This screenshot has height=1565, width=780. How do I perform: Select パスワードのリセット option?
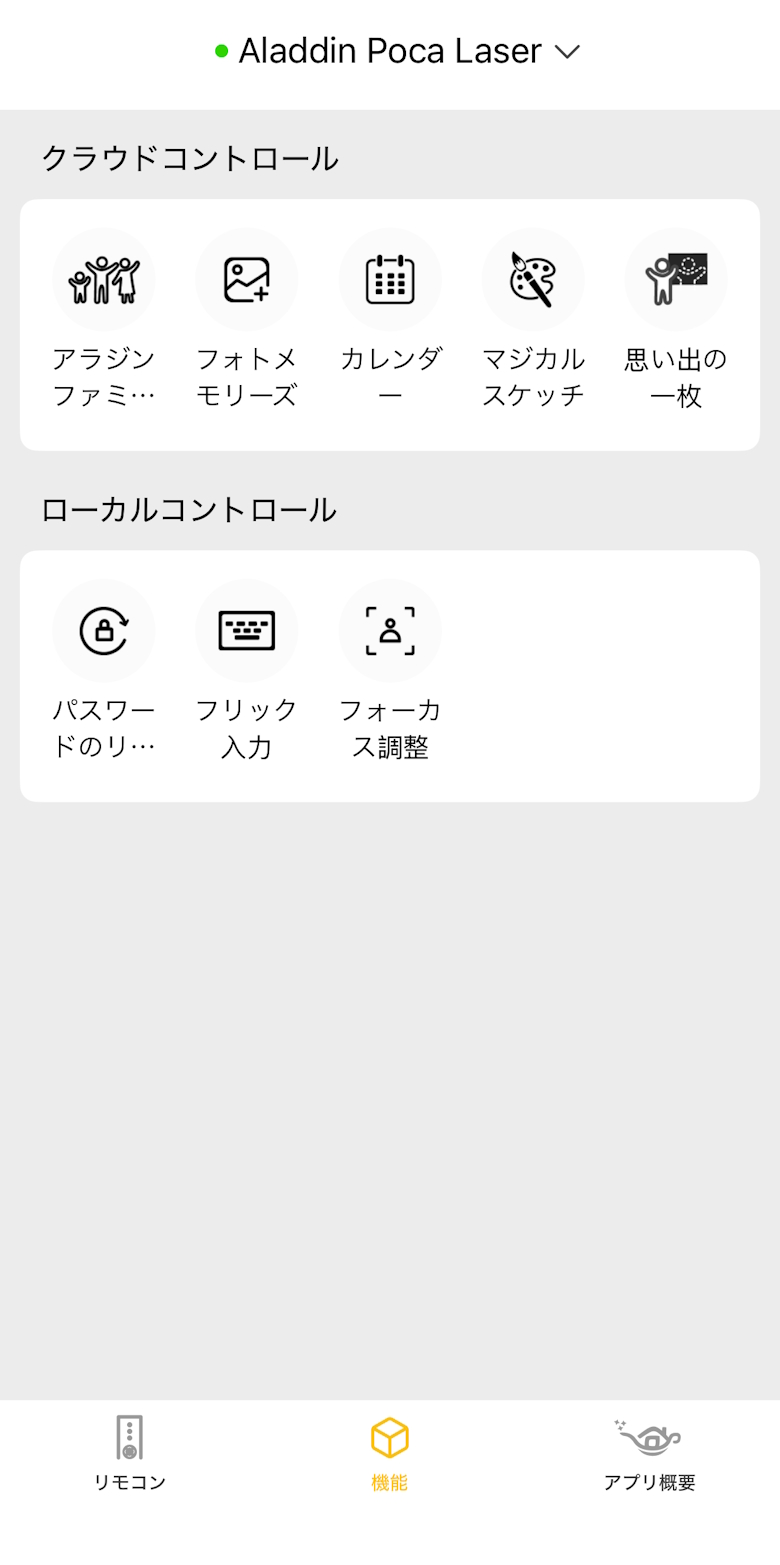[104, 631]
